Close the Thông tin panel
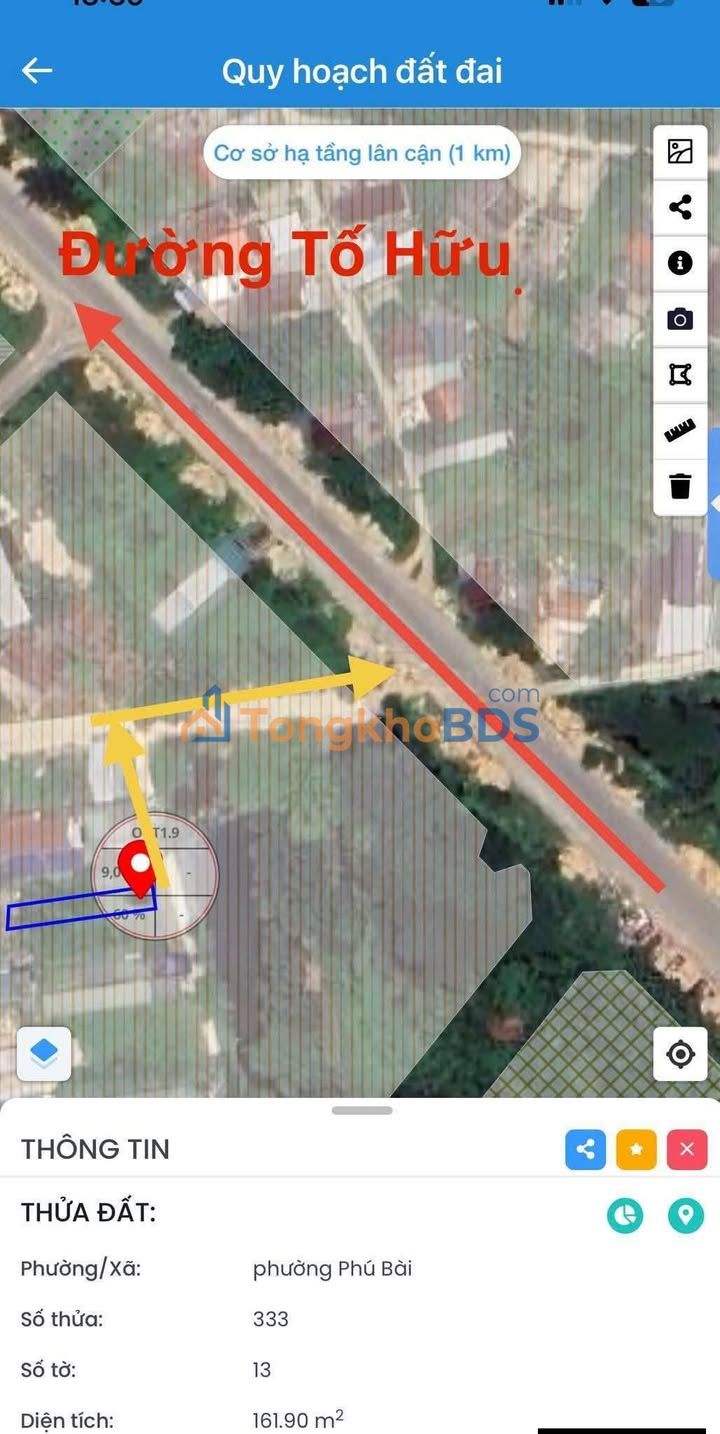The image size is (720, 1434). point(687,1150)
